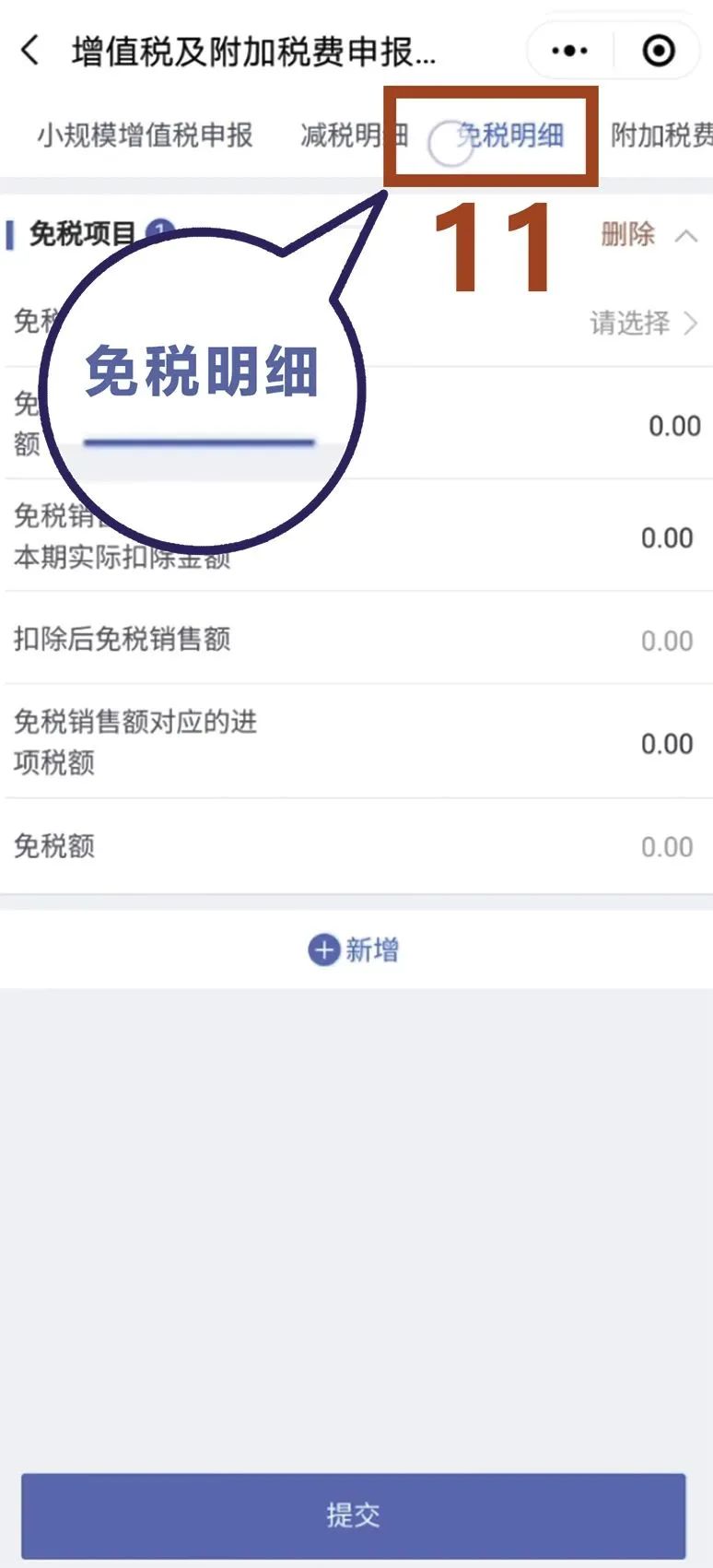The width and height of the screenshot is (713, 1568).
Task: Edit the 本期实际扣除金额 amount field
Action: tap(666, 537)
